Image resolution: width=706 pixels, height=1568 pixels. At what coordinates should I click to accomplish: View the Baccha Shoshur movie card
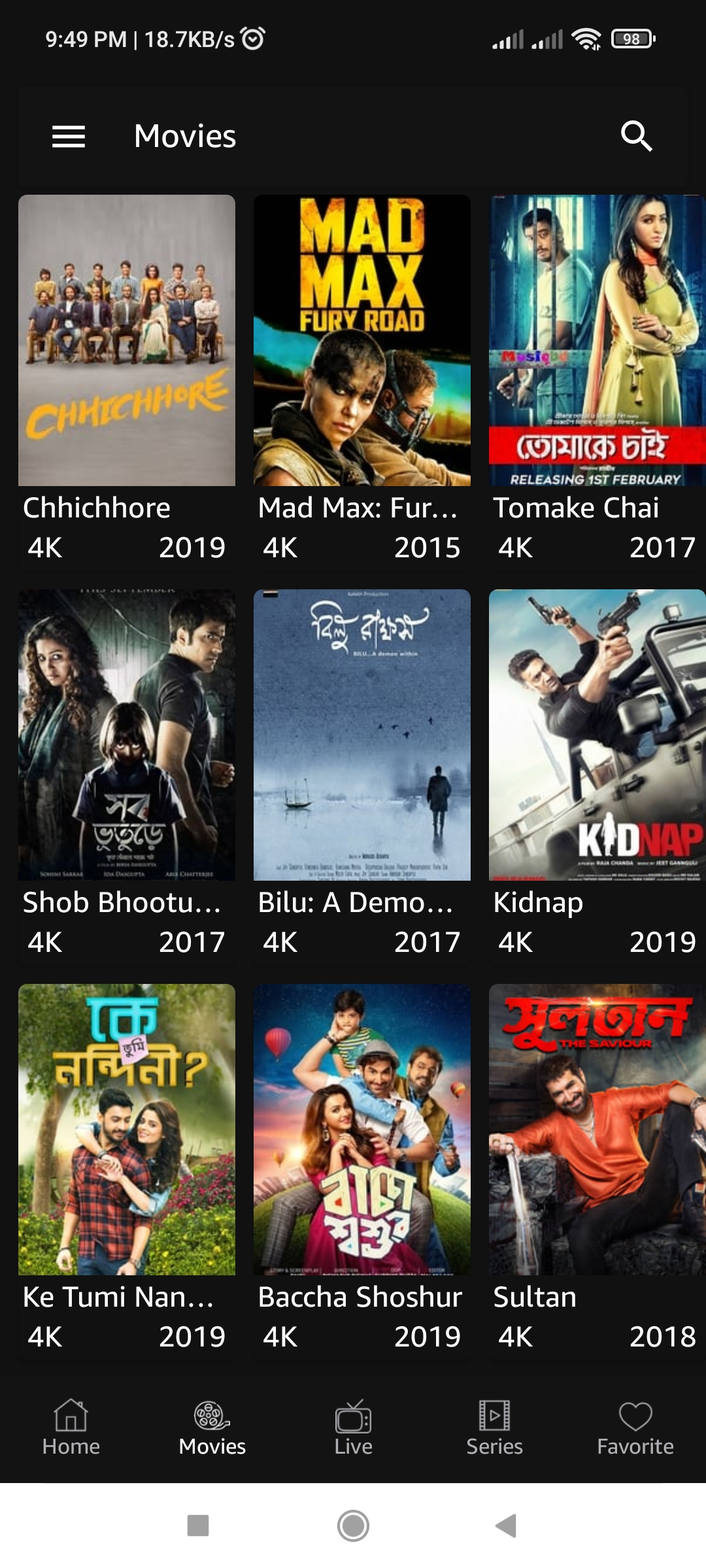click(362, 1171)
